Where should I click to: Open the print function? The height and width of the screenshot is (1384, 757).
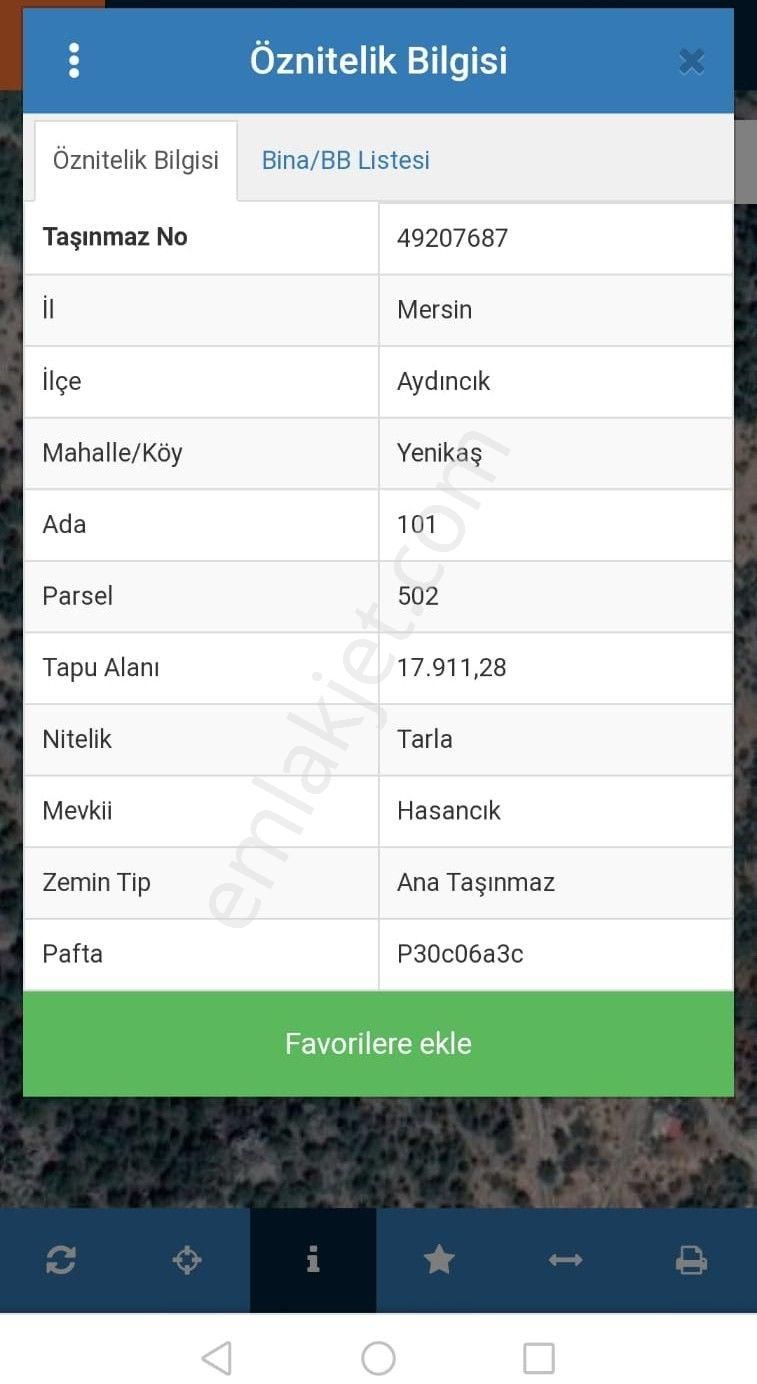click(x=691, y=1260)
